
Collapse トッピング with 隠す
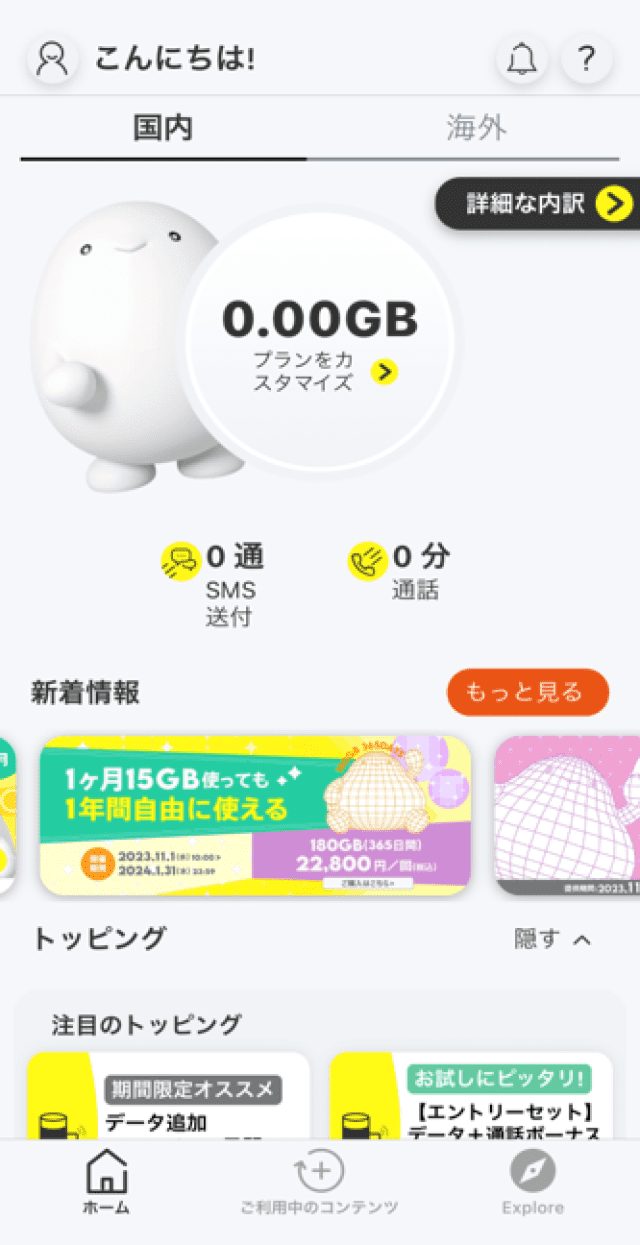tap(552, 939)
